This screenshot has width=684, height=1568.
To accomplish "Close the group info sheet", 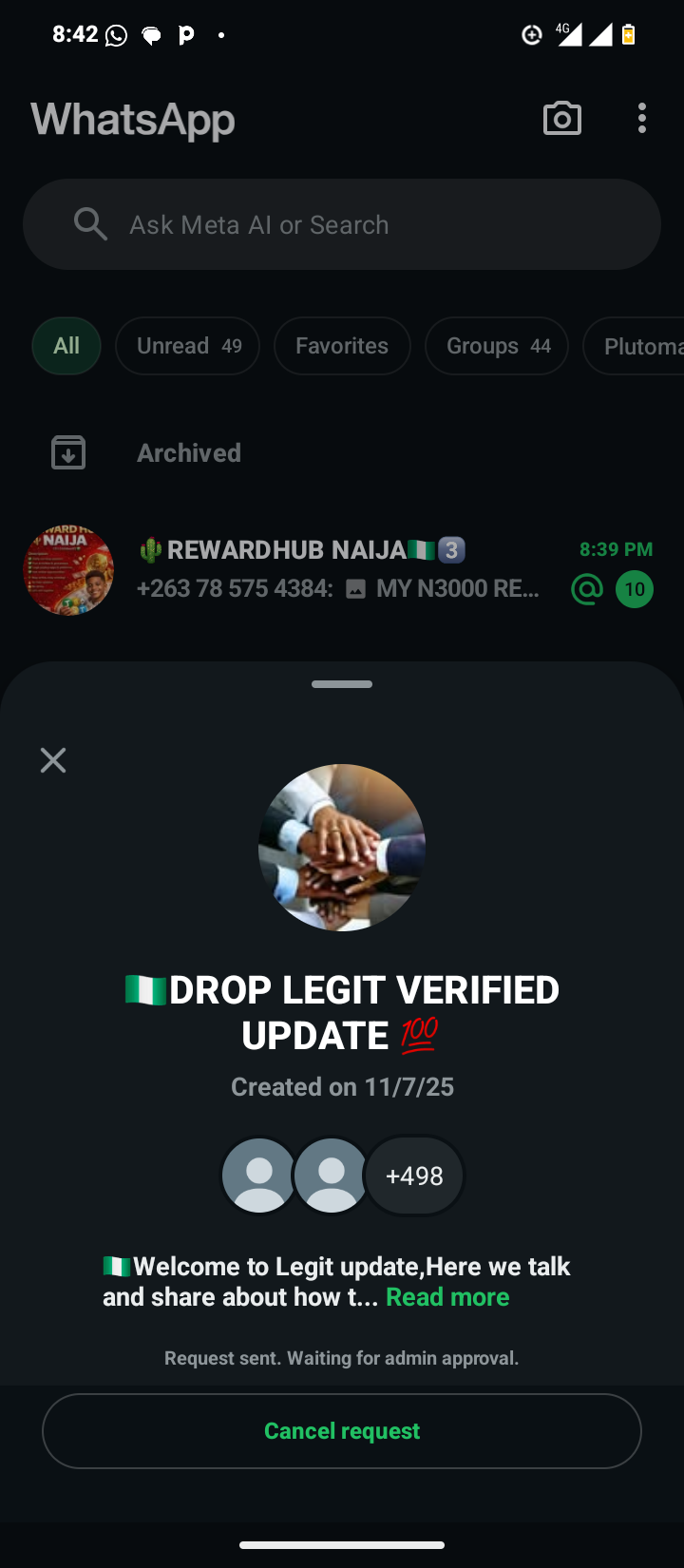I will pyautogui.click(x=53, y=760).
